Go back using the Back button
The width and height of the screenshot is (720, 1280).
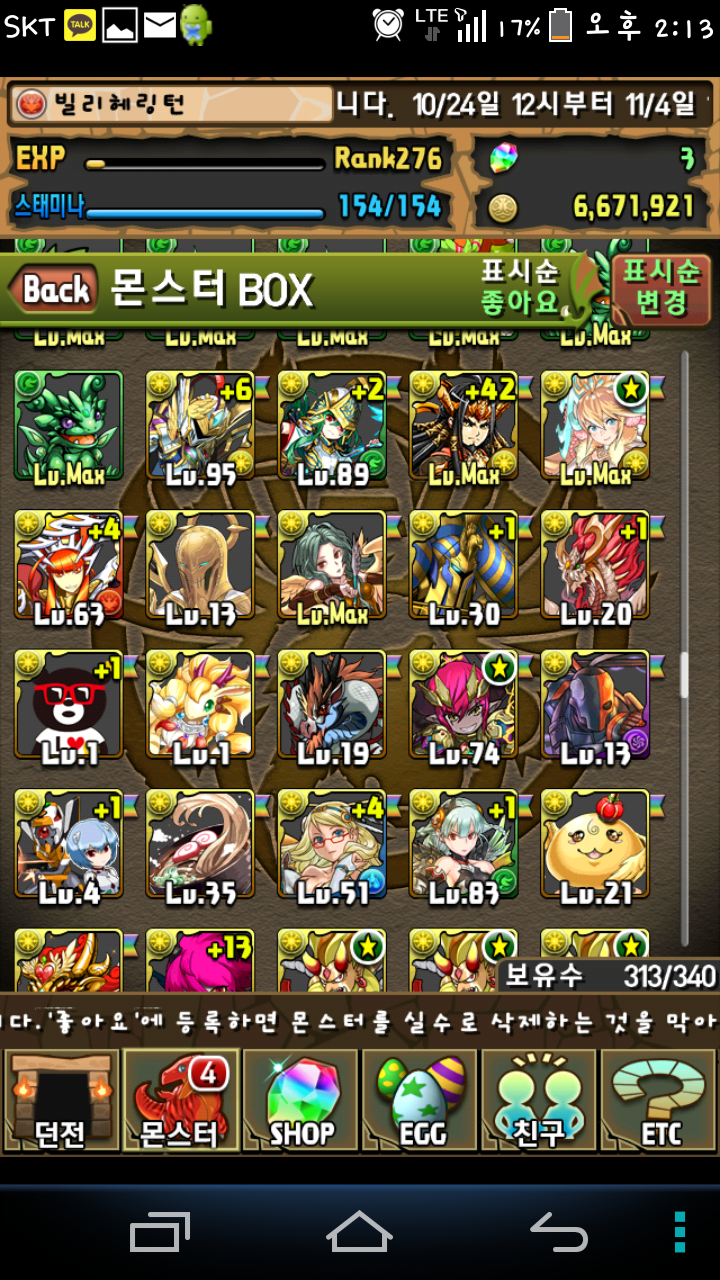[55, 290]
